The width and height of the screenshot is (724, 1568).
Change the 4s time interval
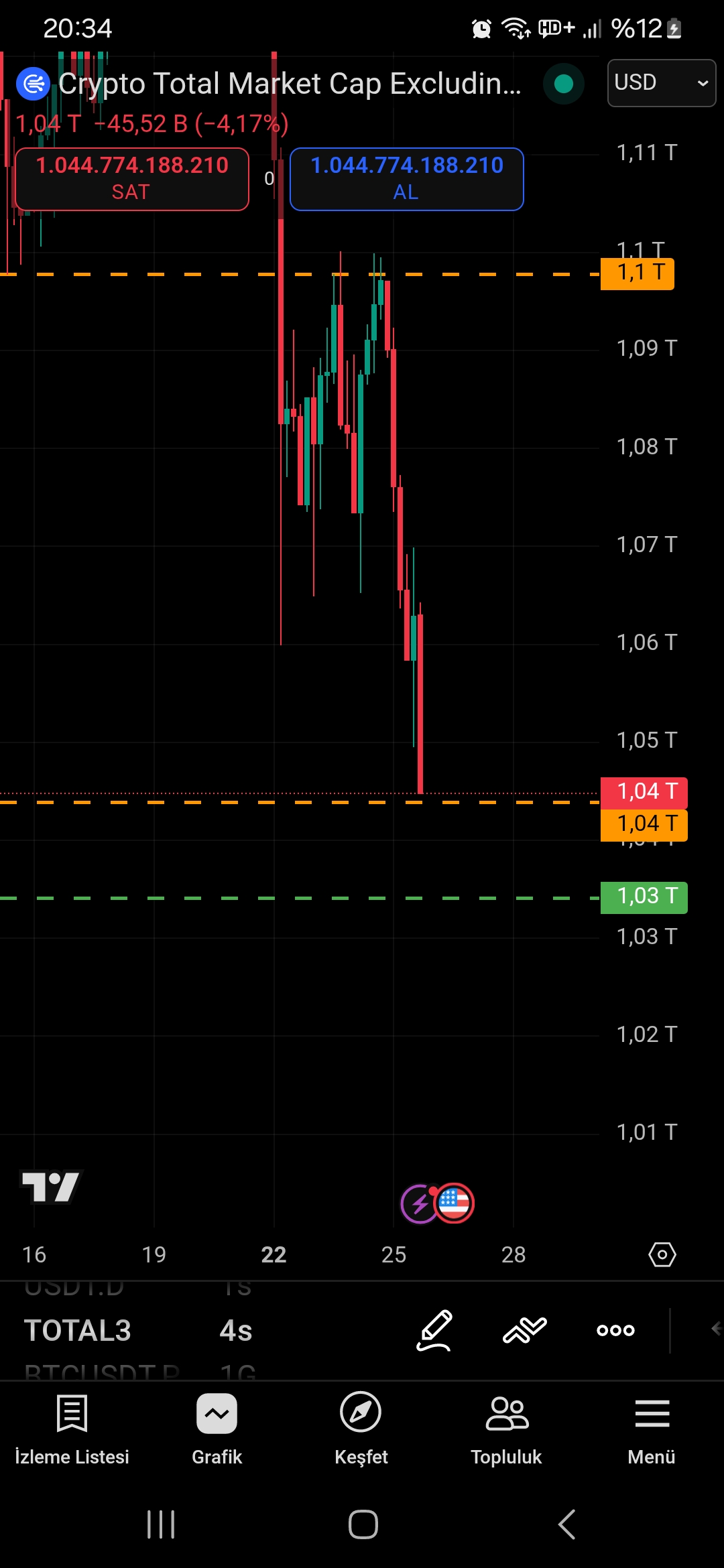(x=236, y=1330)
